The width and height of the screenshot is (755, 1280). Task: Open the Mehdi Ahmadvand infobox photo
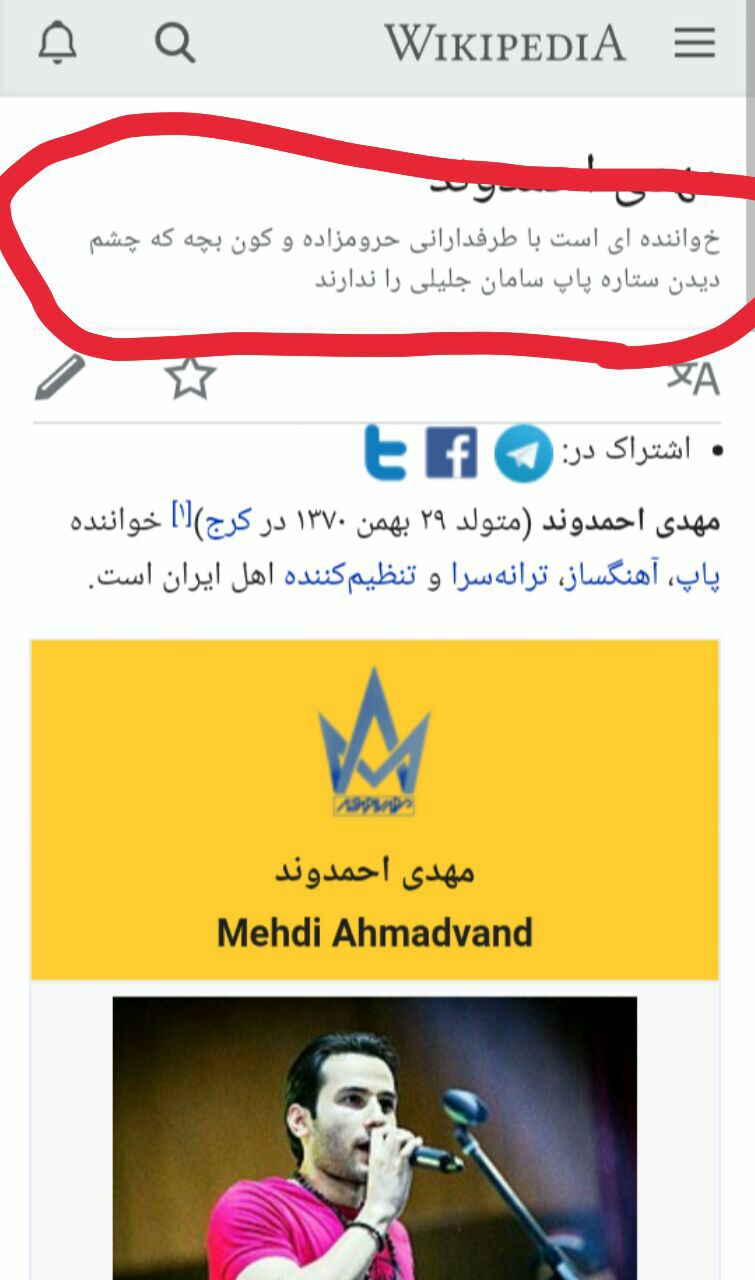(374, 1138)
